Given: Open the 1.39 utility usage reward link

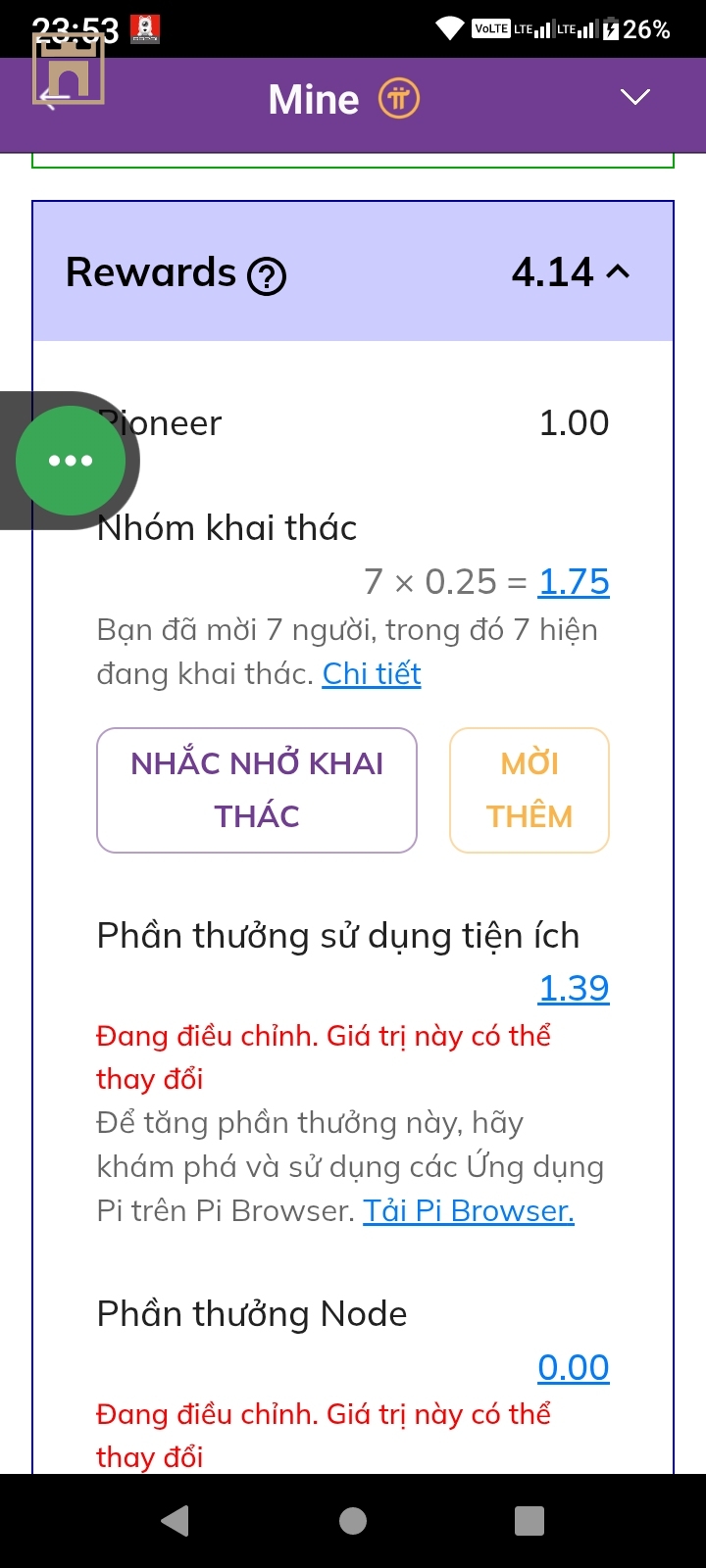Looking at the screenshot, I should click(x=574, y=988).
